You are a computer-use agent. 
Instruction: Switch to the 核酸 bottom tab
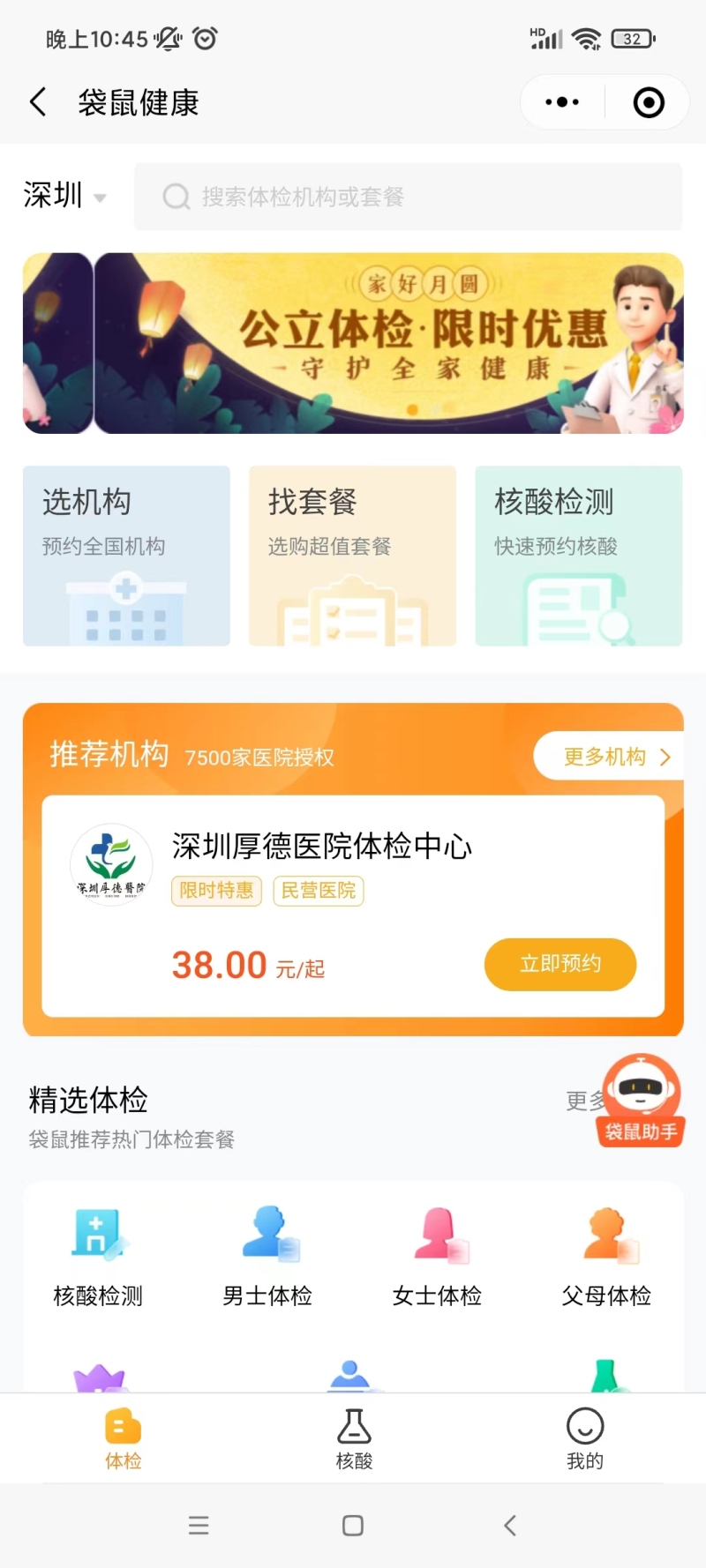click(x=354, y=1439)
